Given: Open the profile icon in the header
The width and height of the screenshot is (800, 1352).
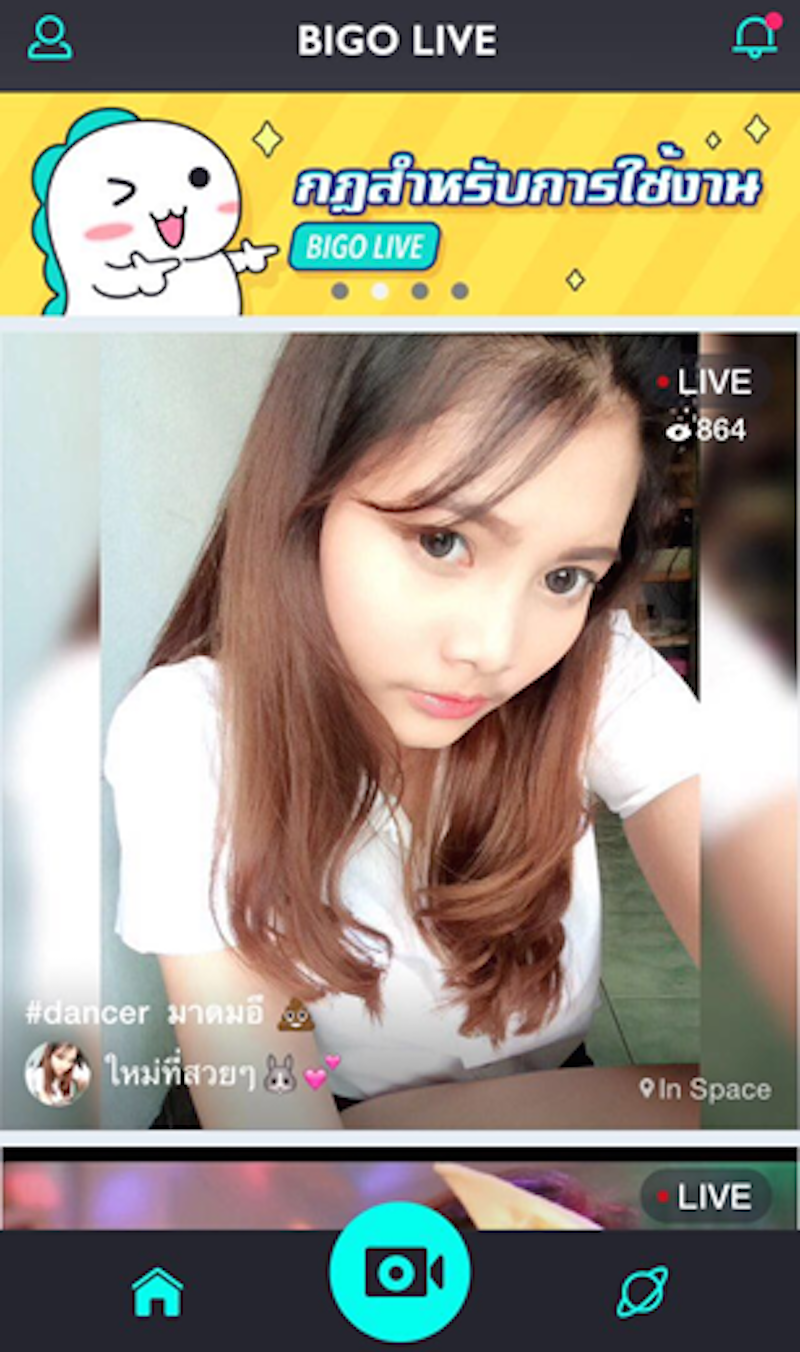Looking at the screenshot, I should pyautogui.click(x=50, y=38).
